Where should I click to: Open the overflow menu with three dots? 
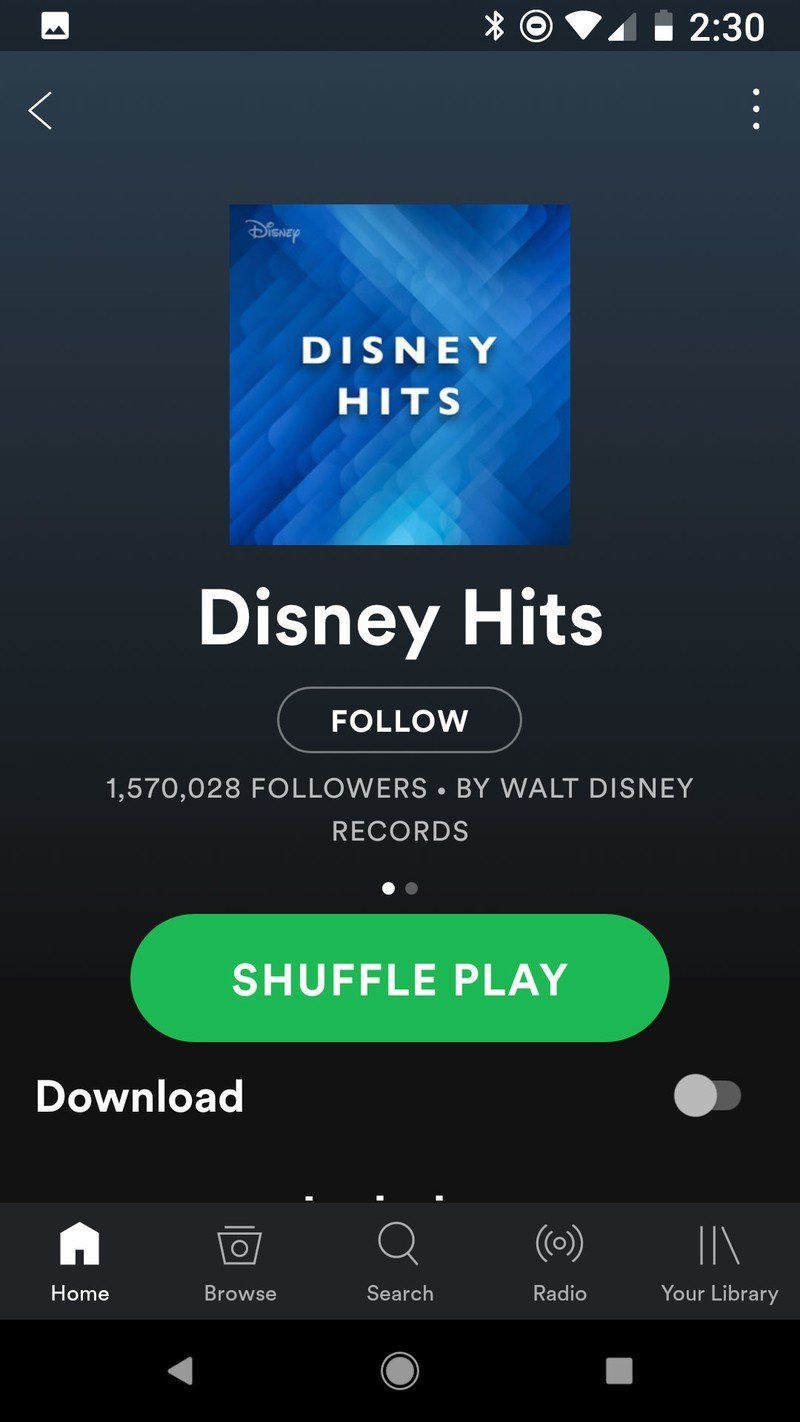pyautogui.click(x=757, y=110)
